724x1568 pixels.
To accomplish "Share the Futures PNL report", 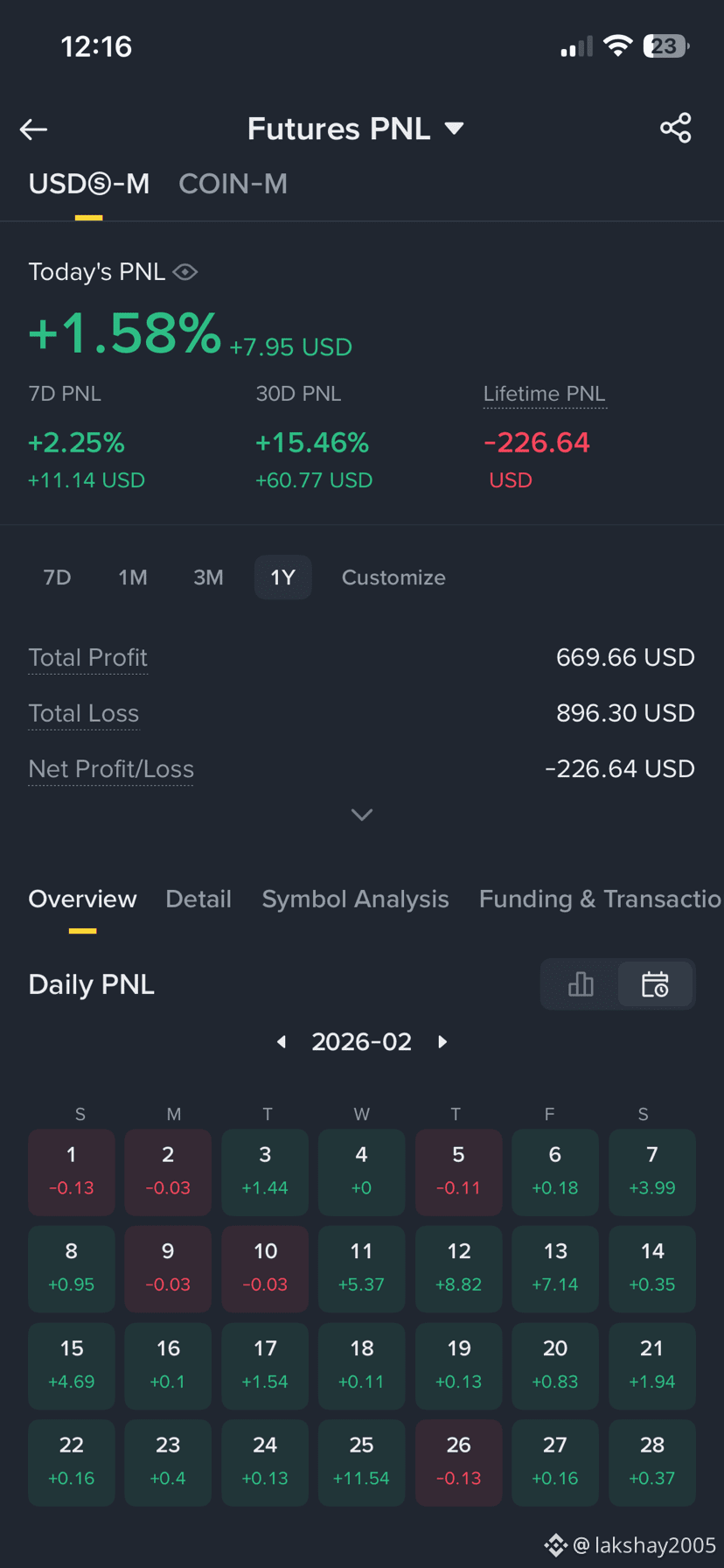I will click(x=676, y=128).
